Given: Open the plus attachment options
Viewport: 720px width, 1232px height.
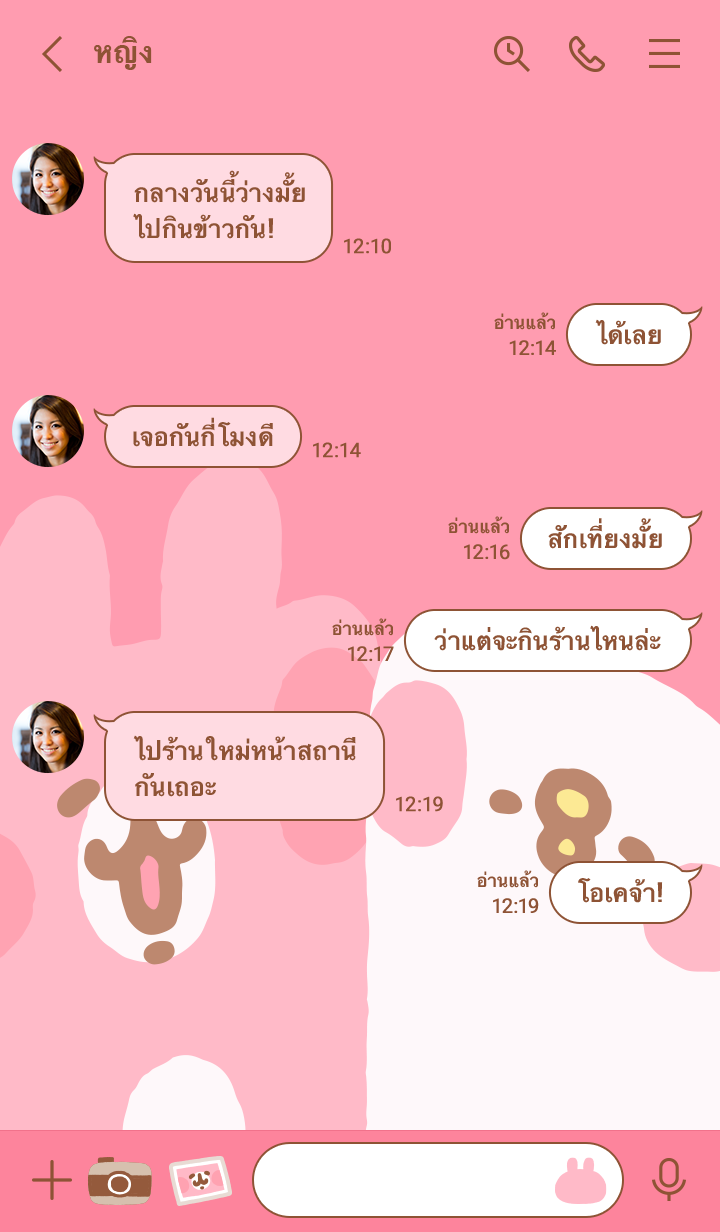Looking at the screenshot, I should (51, 1181).
